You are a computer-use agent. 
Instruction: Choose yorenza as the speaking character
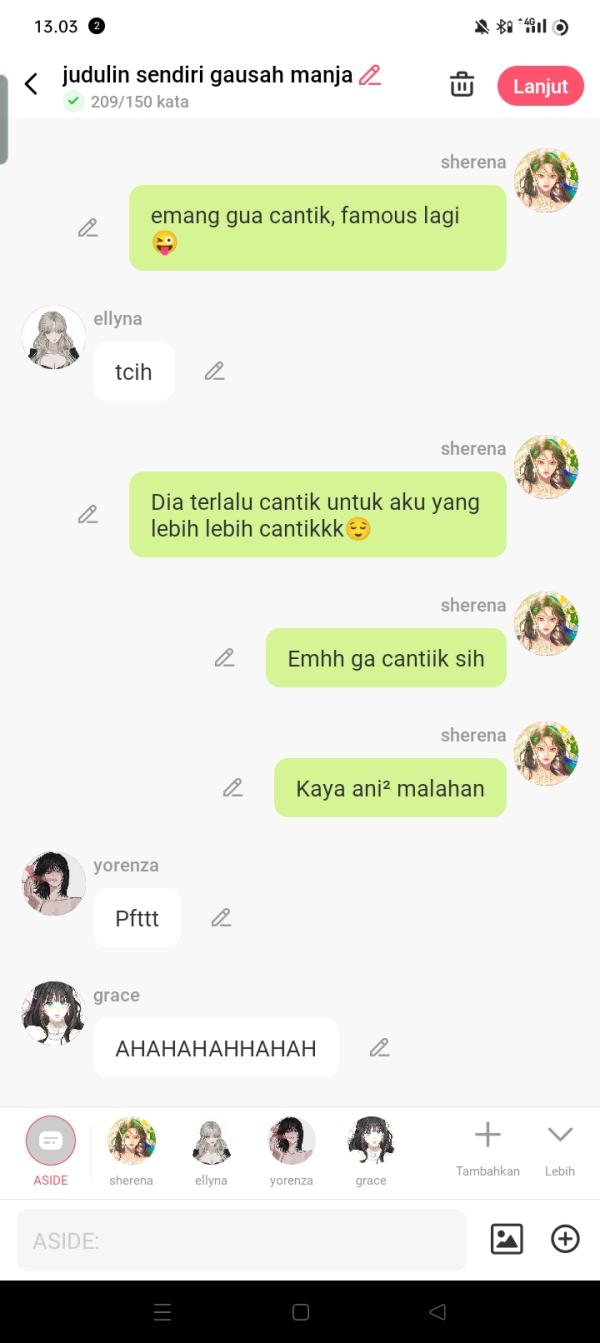[291, 1142]
